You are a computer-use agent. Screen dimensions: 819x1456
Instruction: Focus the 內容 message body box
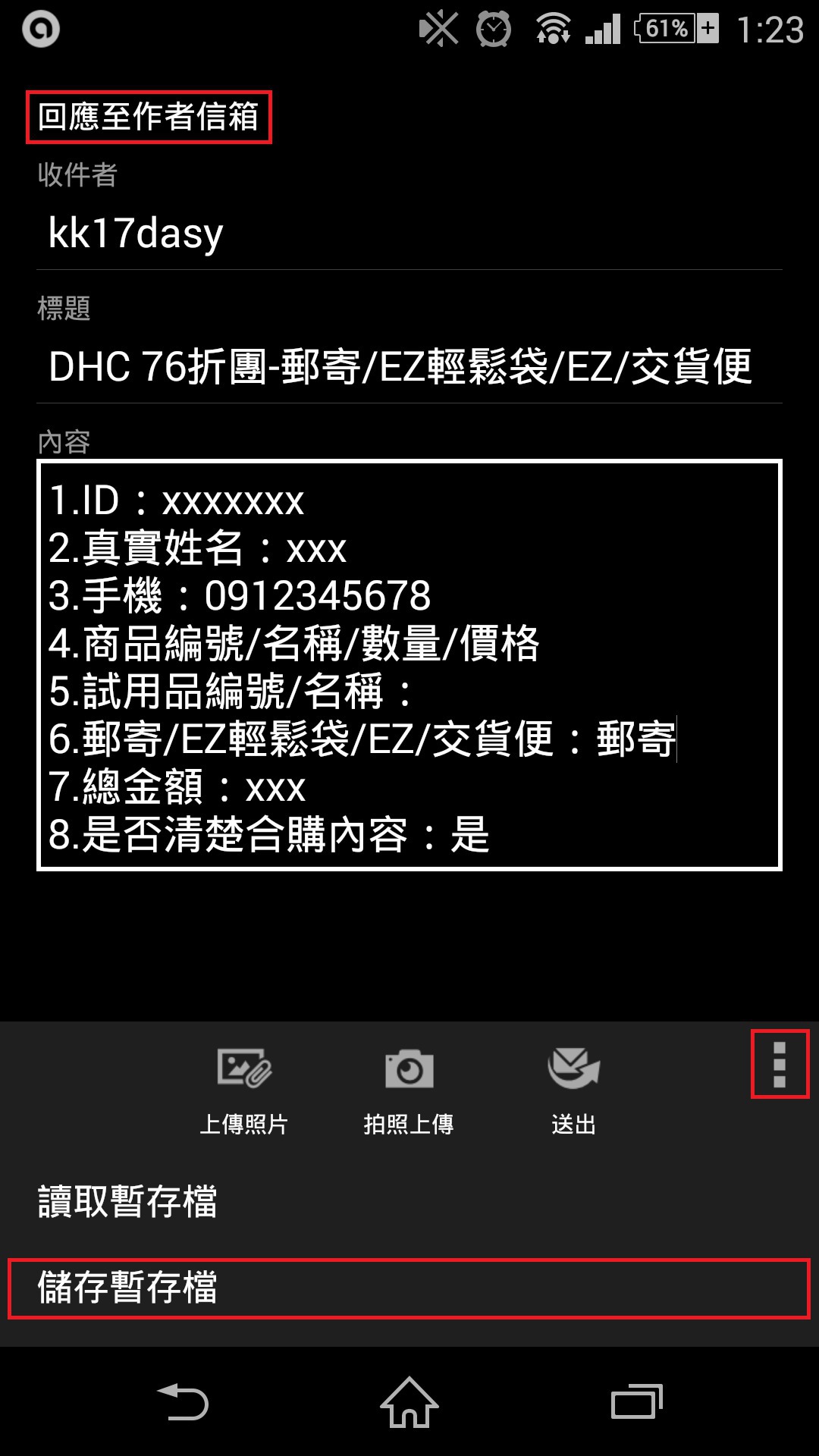pyautogui.click(x=409, y=665)
